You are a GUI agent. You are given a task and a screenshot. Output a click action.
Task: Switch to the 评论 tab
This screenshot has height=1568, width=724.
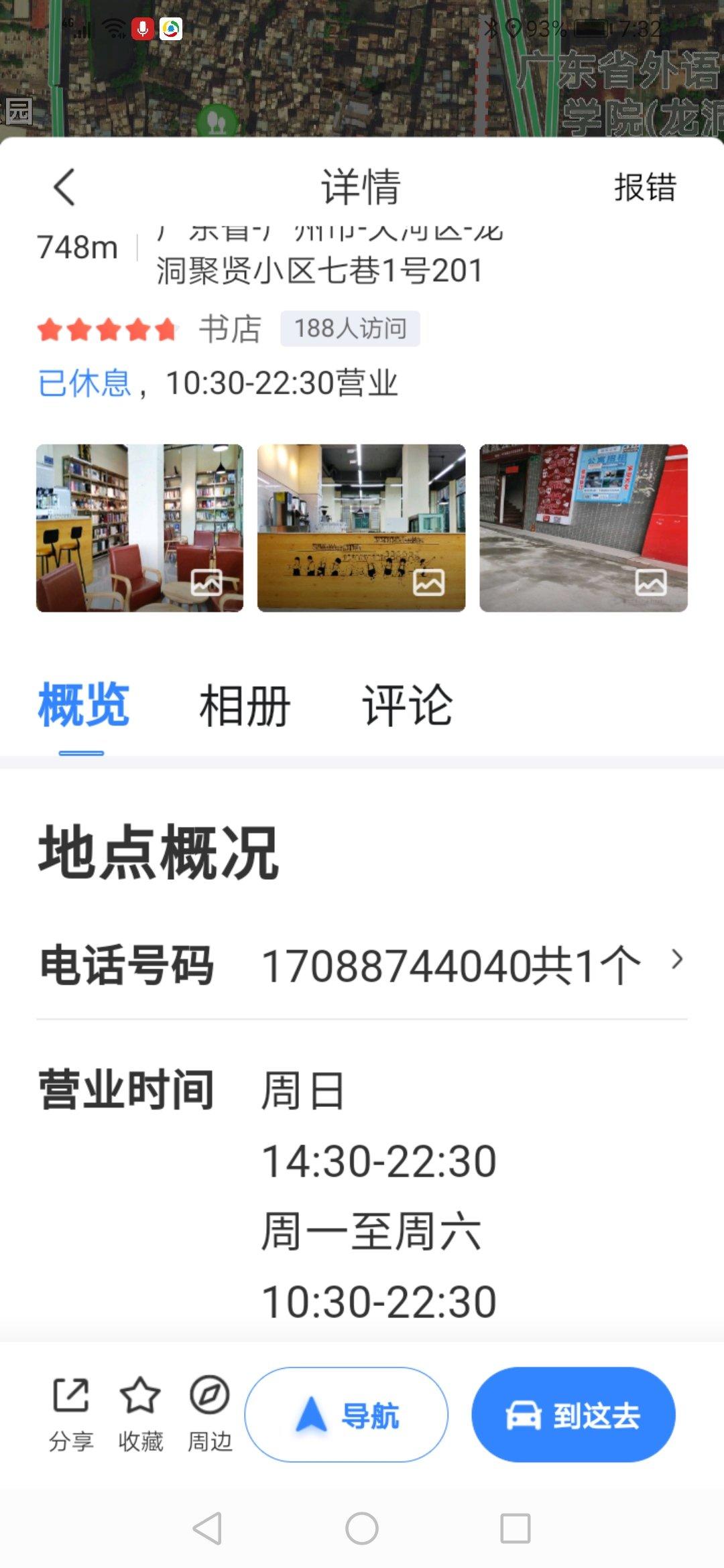(x=408, y=706)
